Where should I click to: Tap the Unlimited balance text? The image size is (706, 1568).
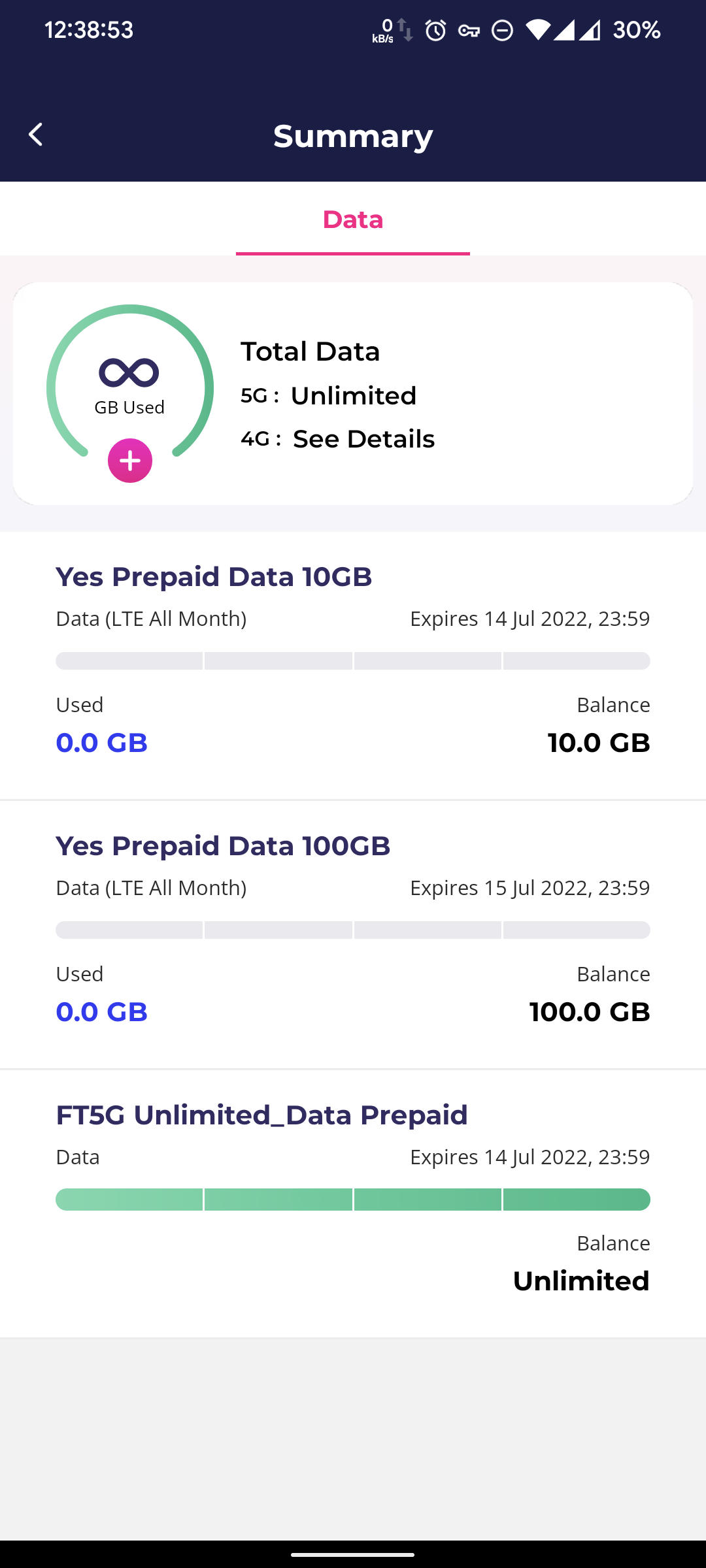pos(580,1281)
